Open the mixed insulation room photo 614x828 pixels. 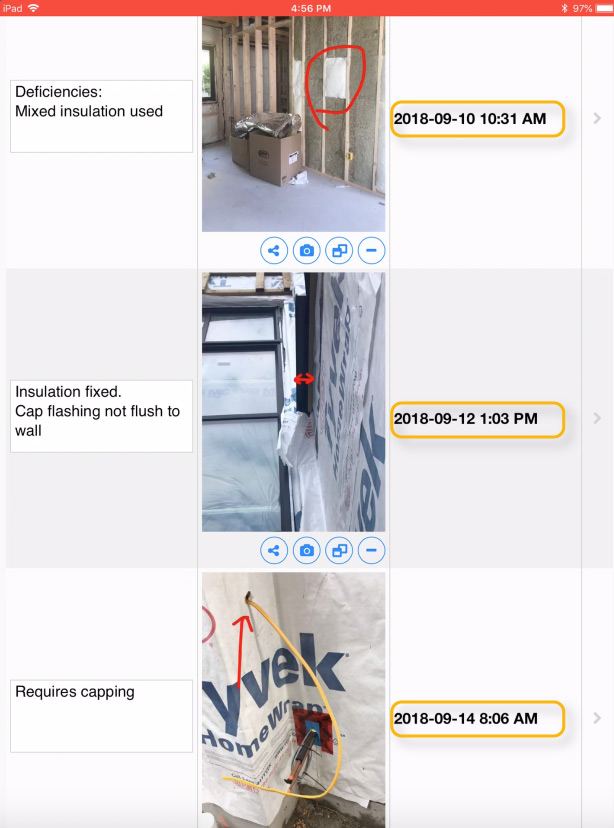click(293, 125)
